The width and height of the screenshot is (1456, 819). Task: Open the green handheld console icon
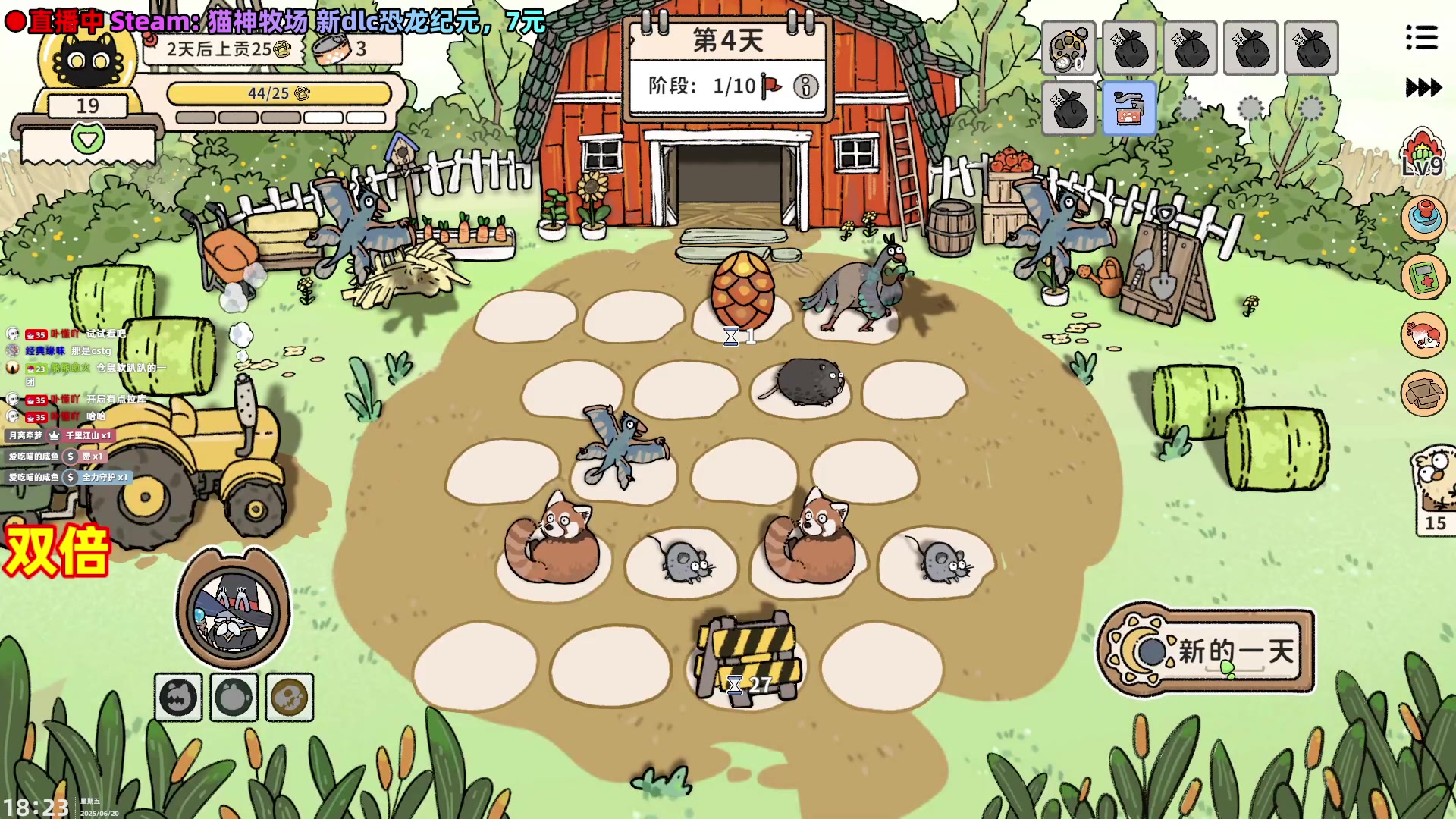pos(1423,277)
